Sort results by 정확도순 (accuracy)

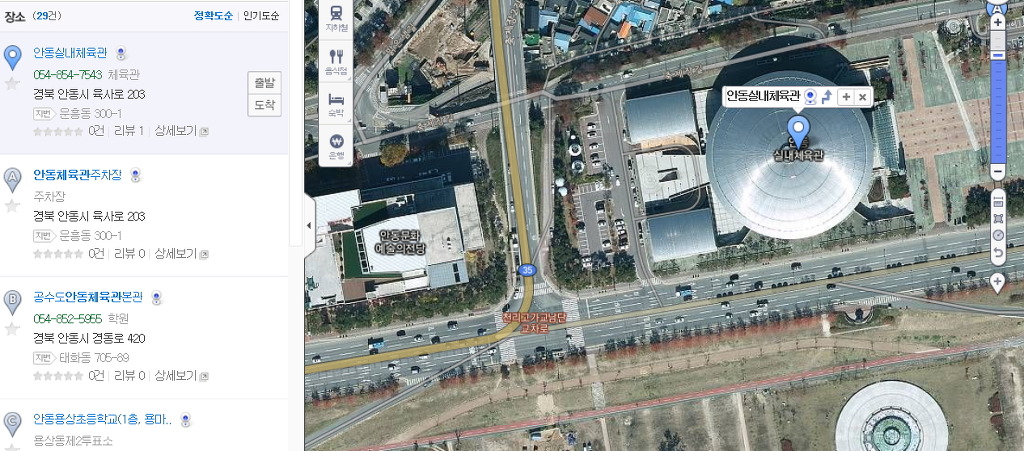coord(213,16)
